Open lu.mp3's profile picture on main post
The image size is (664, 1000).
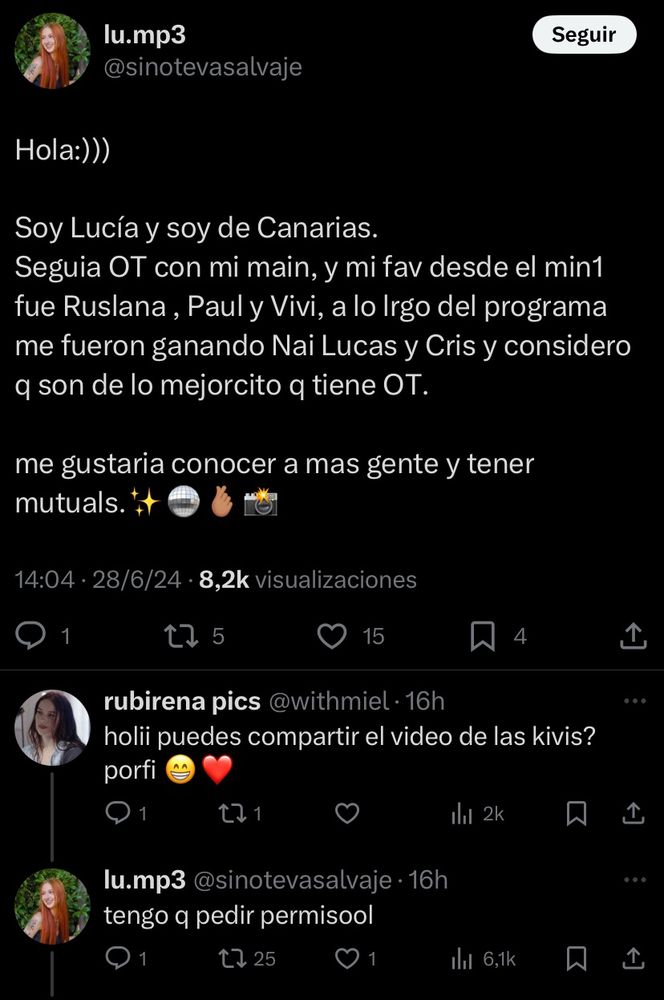(x=52, y=51)
